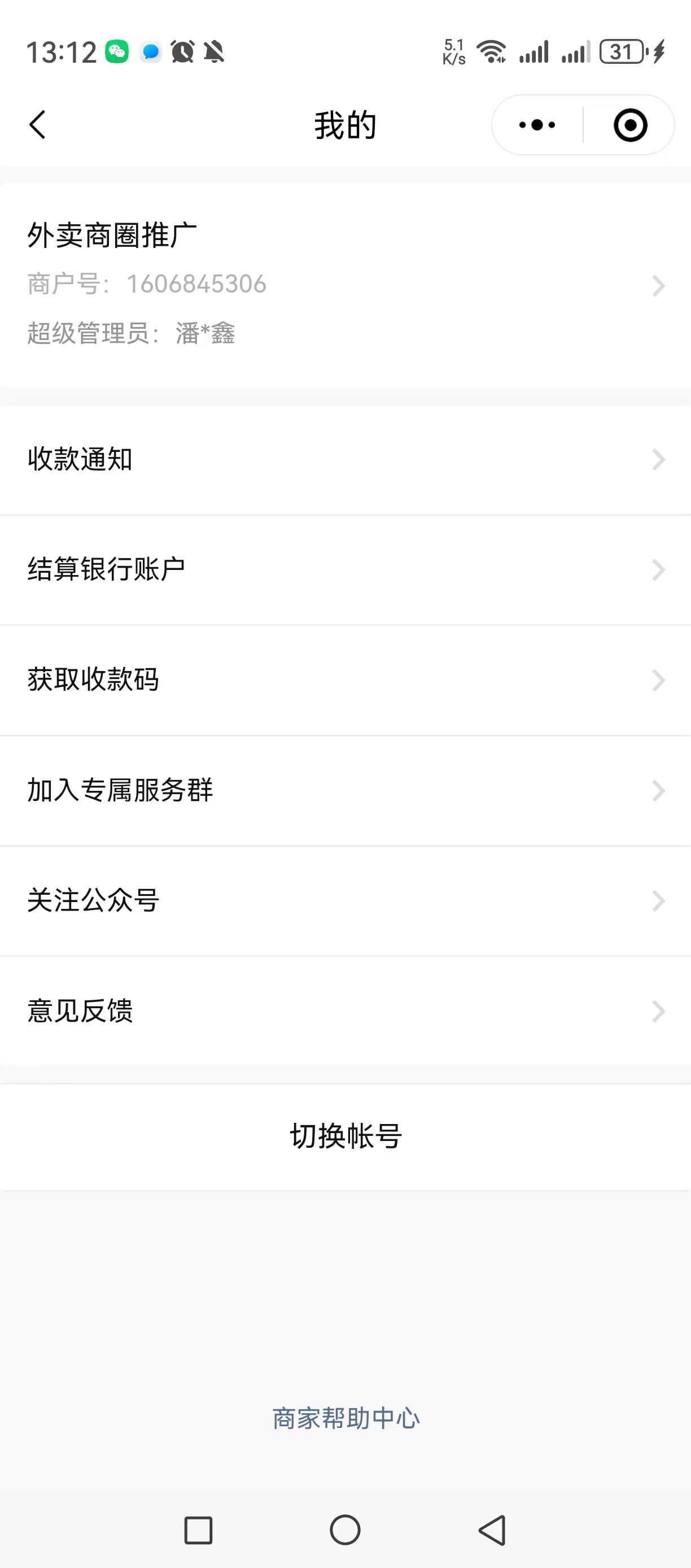Tap the 切换帐号 button
The height and width of the screenshot is (1568, 691).
pyautogui.click(x=345, y=1136)
